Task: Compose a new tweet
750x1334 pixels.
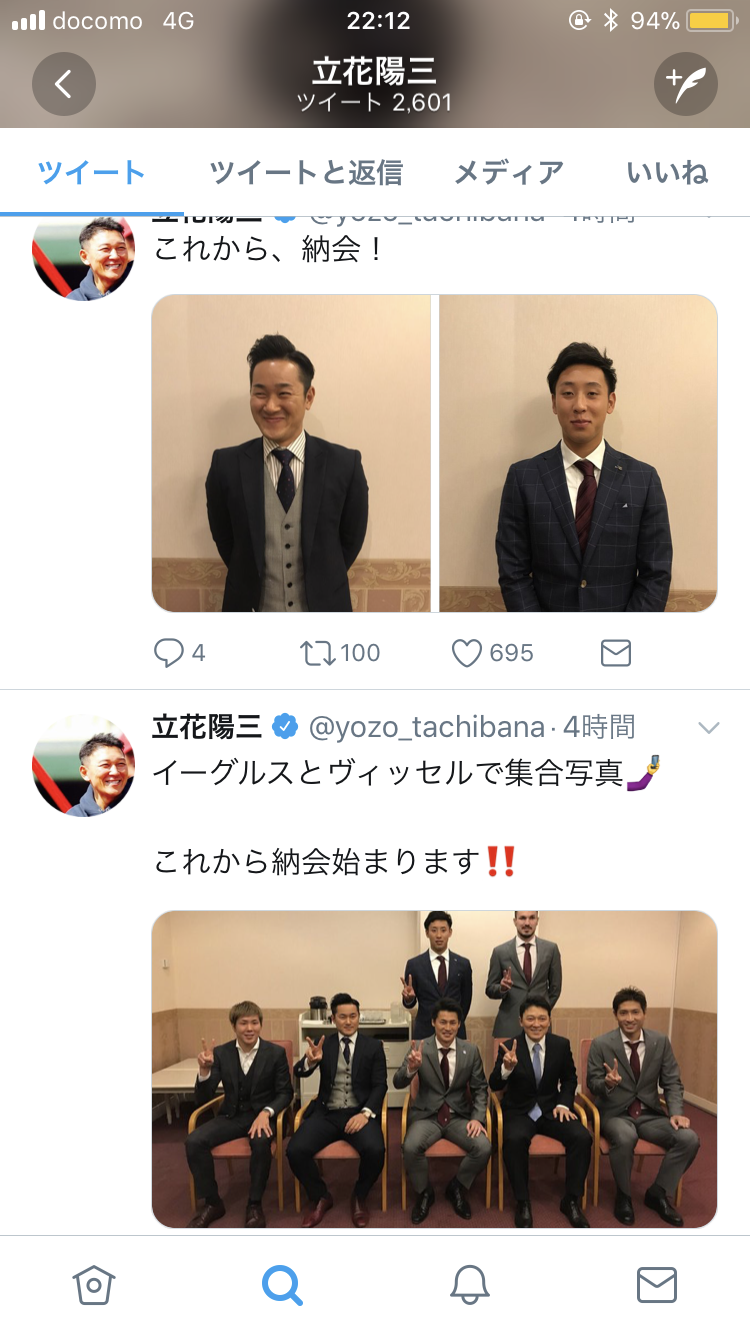Action: click(x=686, y=84)
